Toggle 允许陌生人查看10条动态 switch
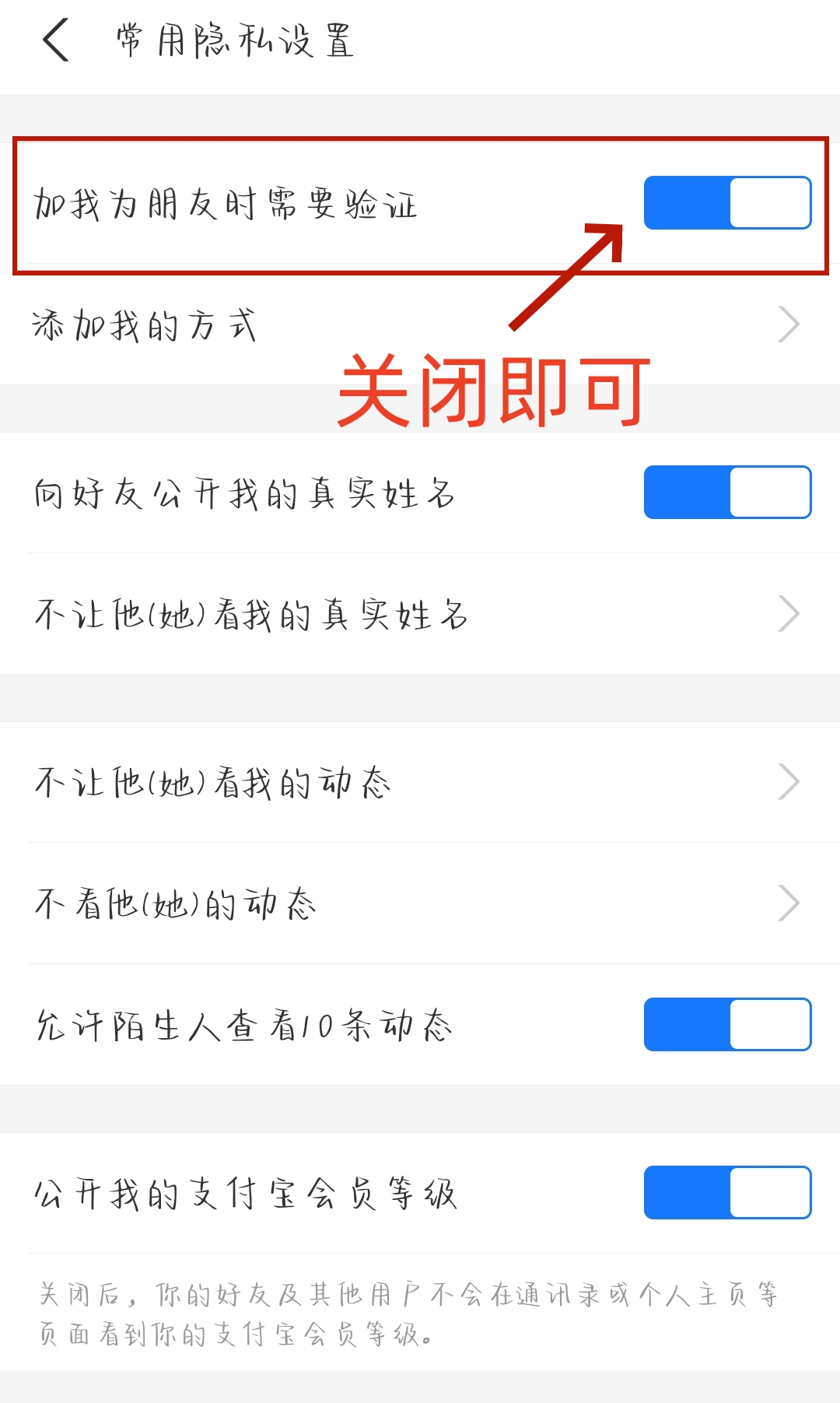This screenshot has width=840, height=1403. tap(727, 1025)
